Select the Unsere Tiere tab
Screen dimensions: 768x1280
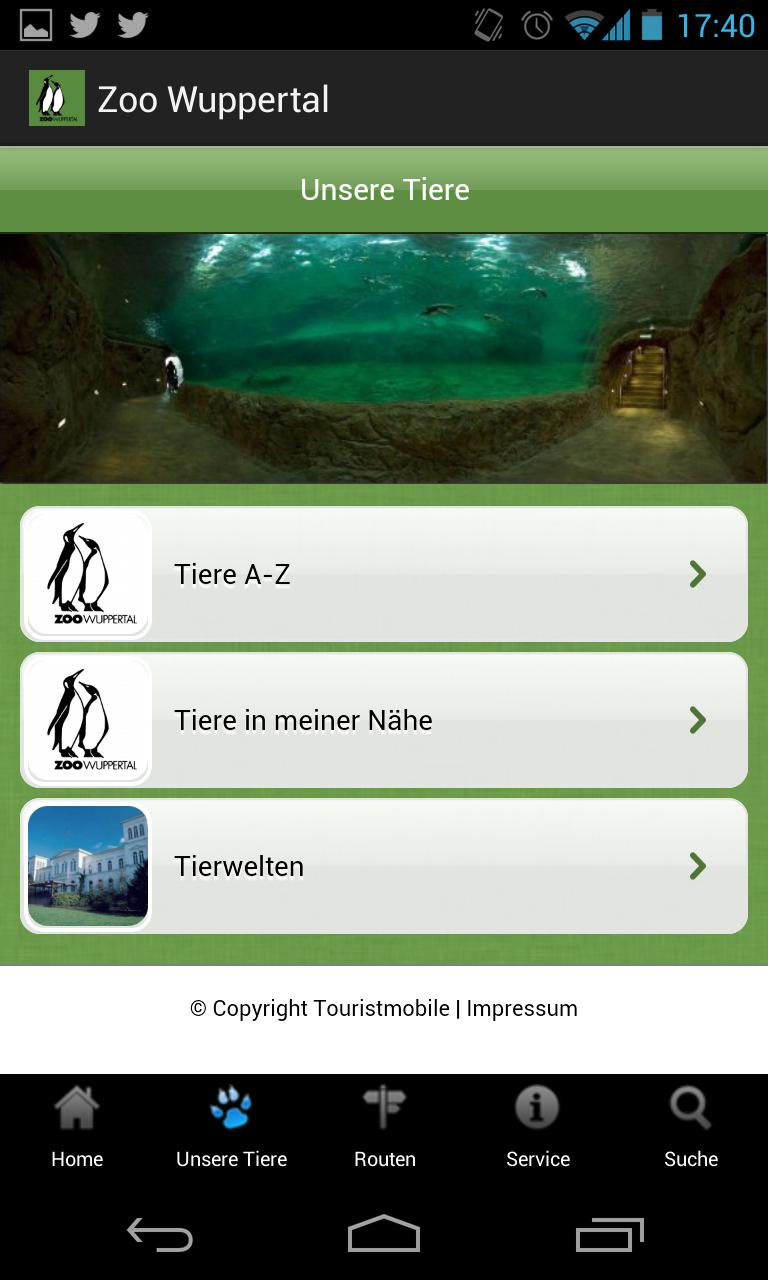(231, 1128)
